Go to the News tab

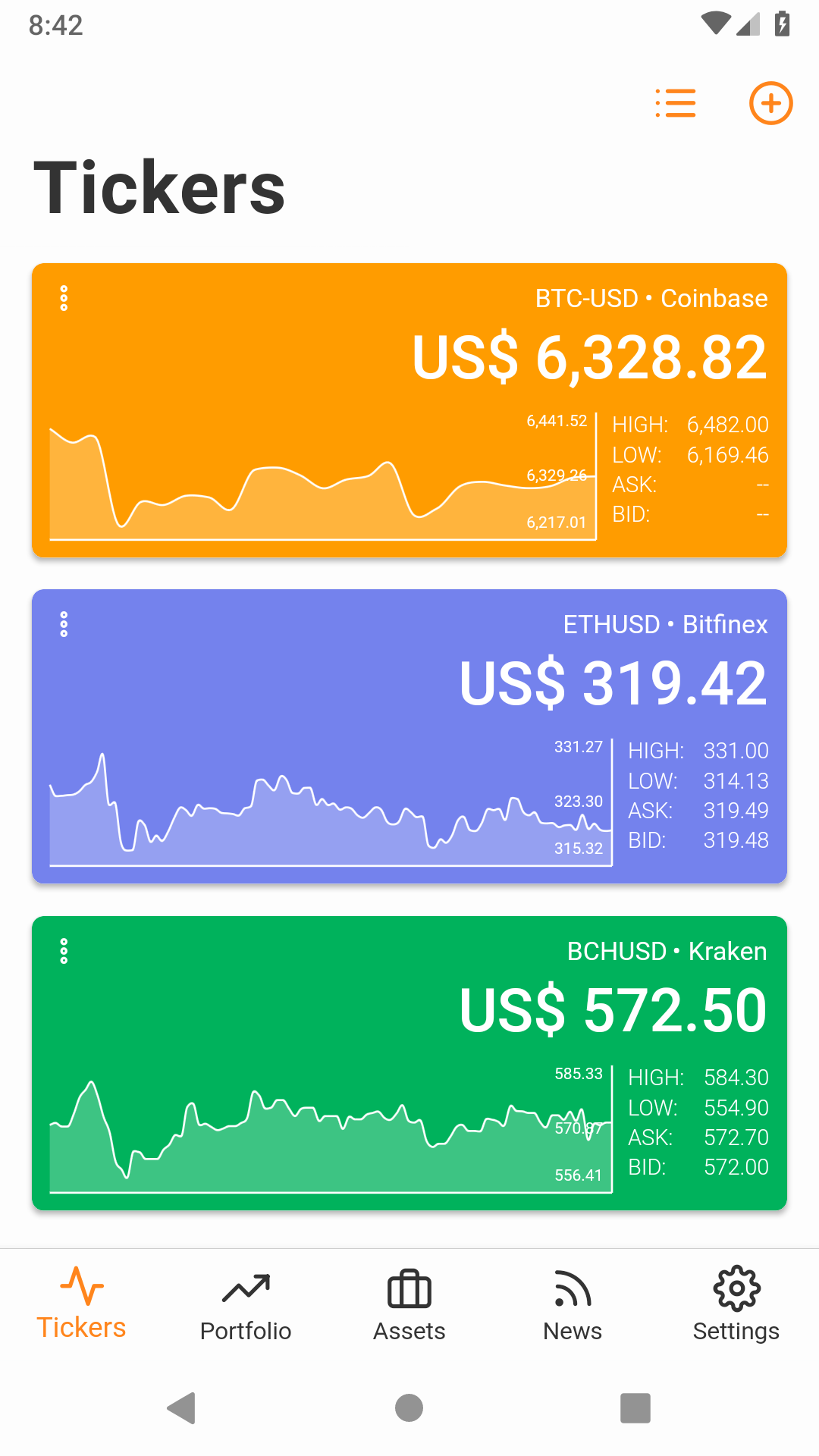[573, 1304]
